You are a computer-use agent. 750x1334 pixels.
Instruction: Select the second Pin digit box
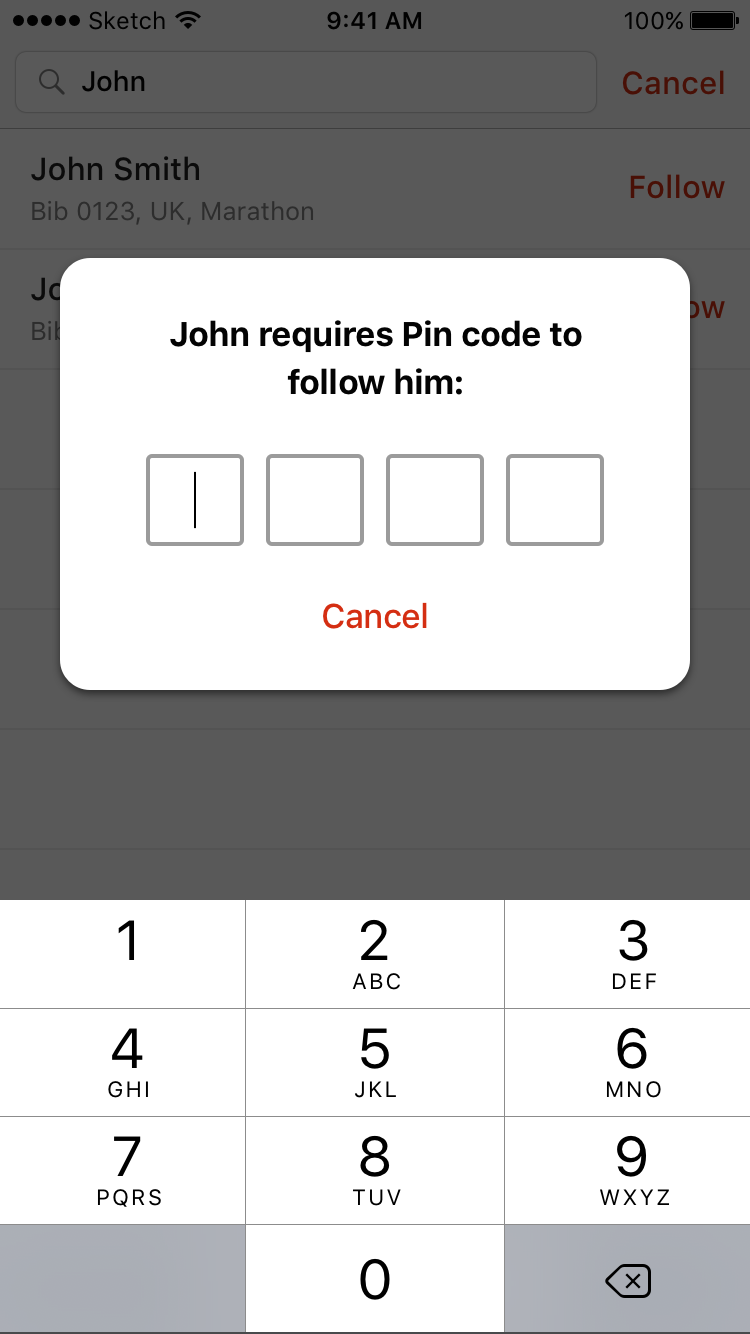pyautogui.click(x=315, y=500)
